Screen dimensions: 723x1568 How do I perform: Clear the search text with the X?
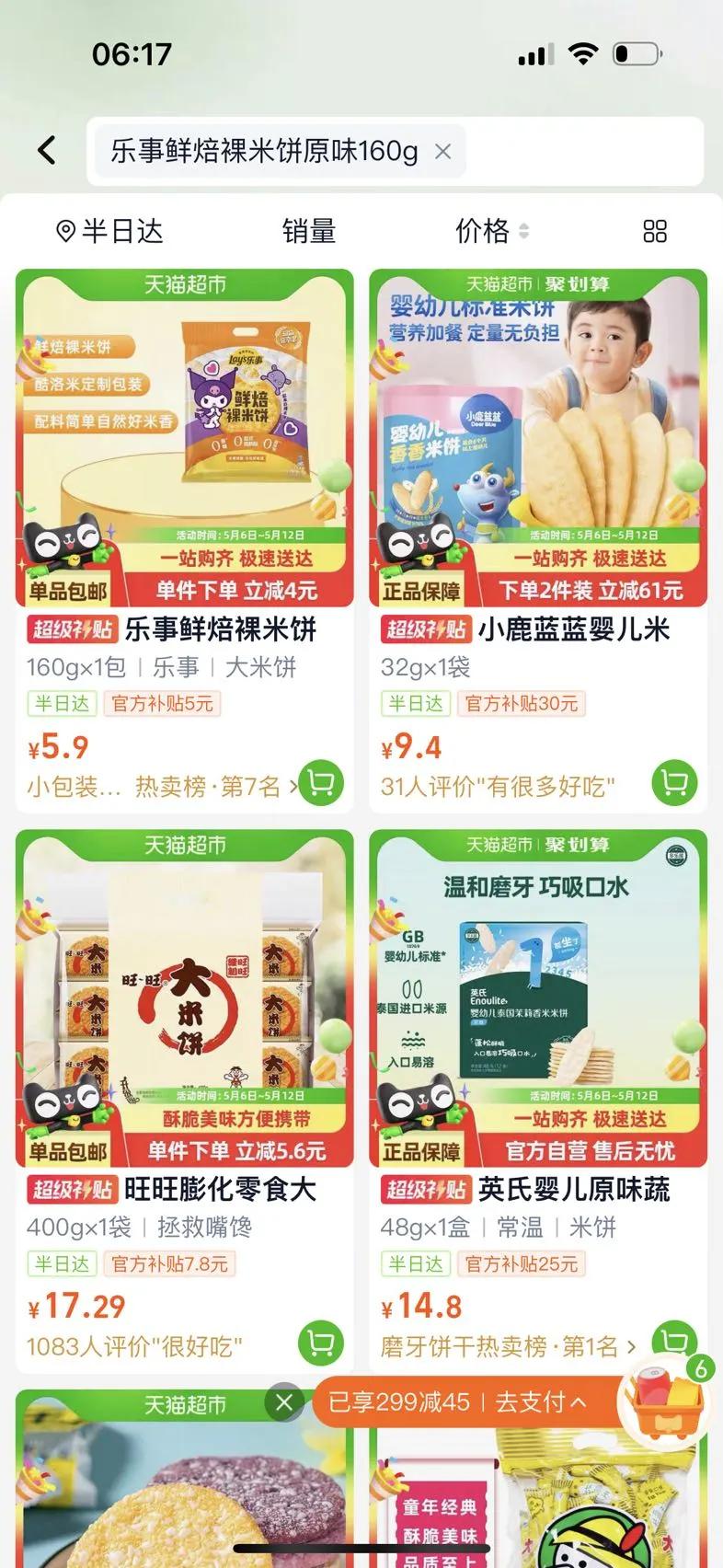point(442,151)
